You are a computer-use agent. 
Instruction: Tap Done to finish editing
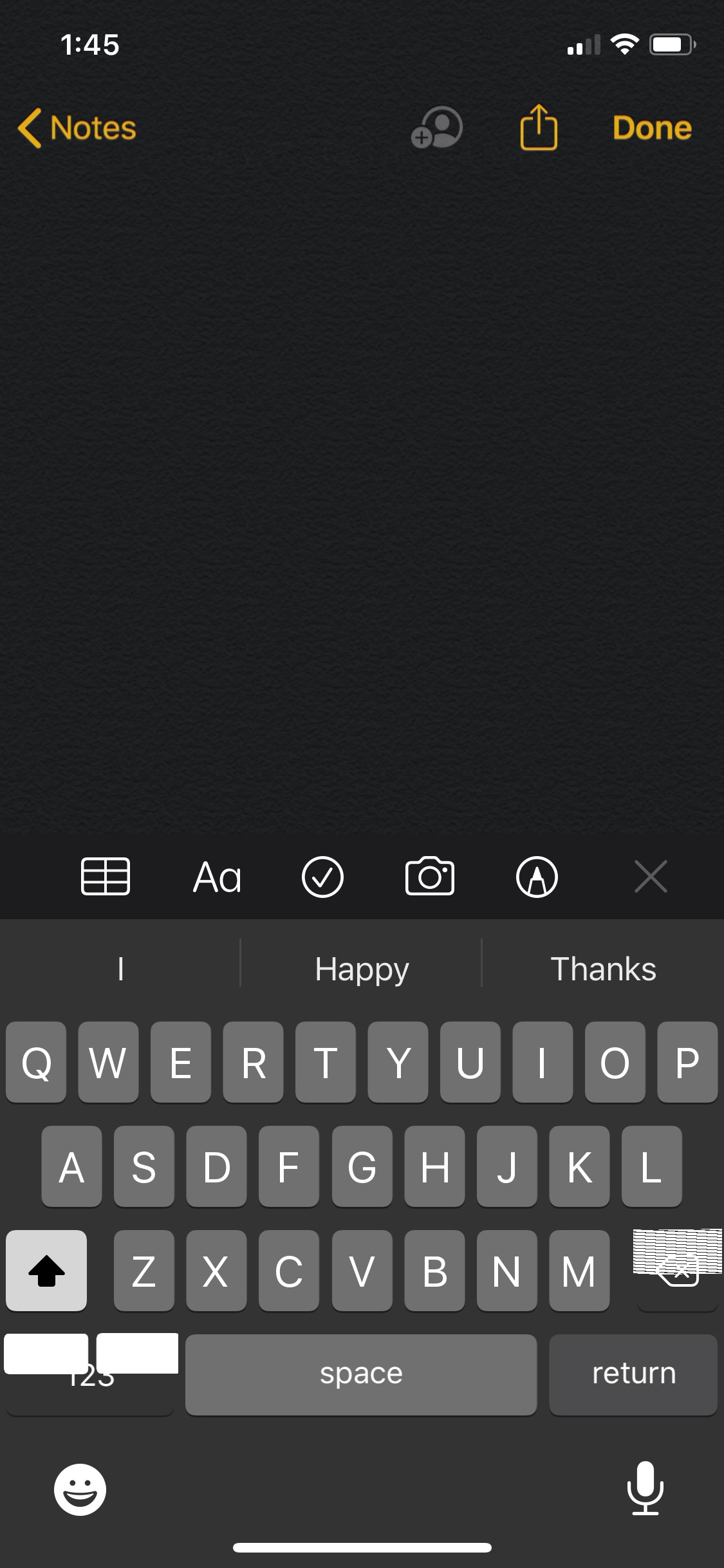pos(652,127)
